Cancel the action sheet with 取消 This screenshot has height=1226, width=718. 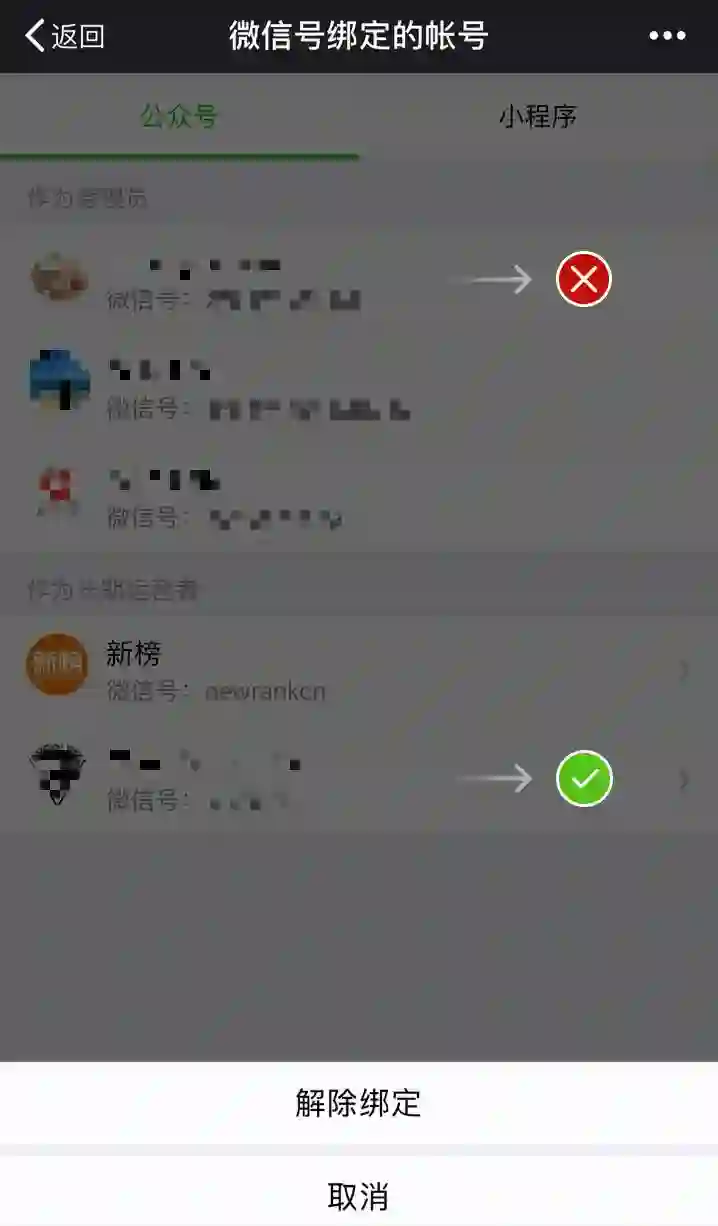[358, 1195]
